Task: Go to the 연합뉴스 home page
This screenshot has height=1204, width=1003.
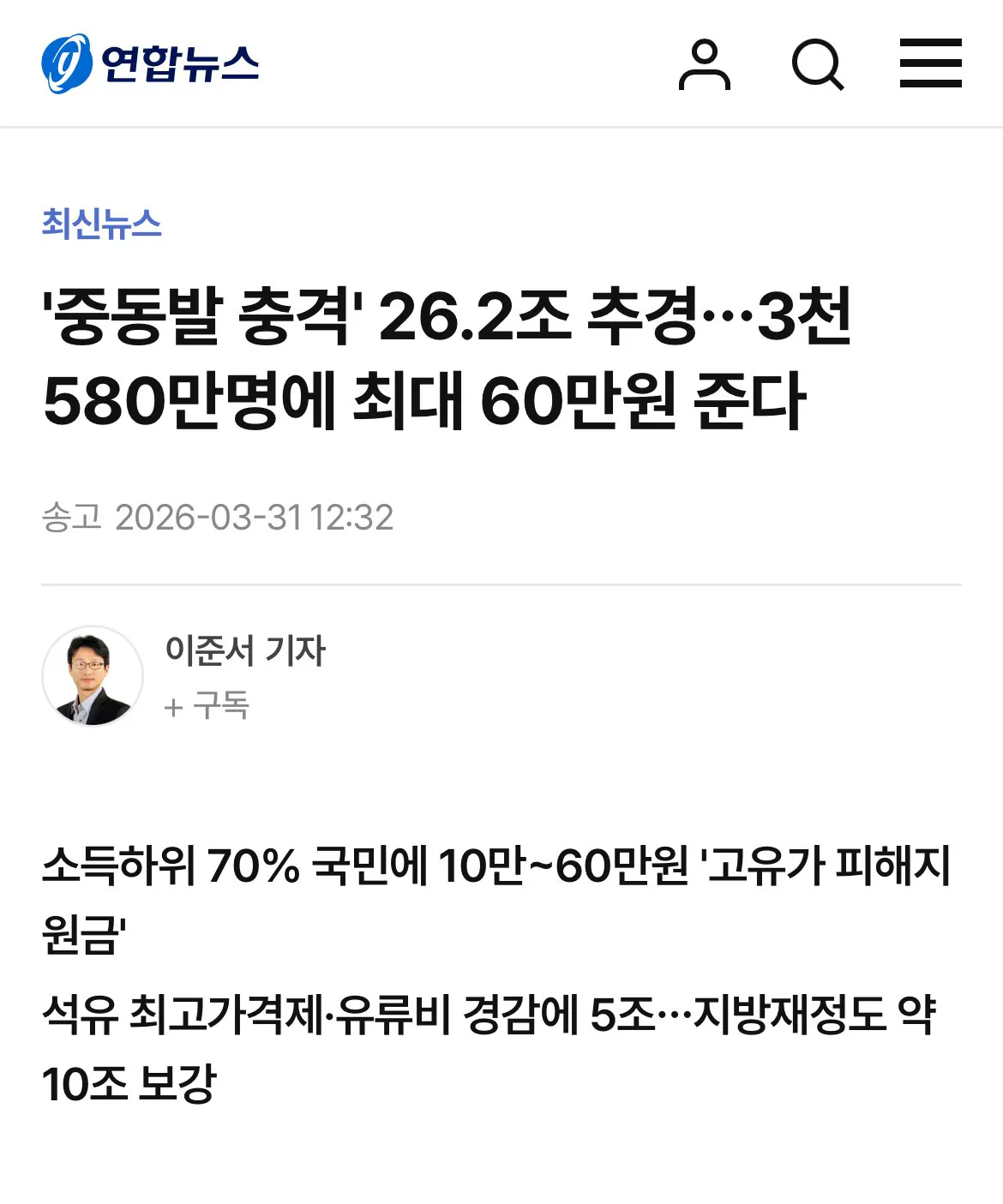Action: click(x=150, y=63)
